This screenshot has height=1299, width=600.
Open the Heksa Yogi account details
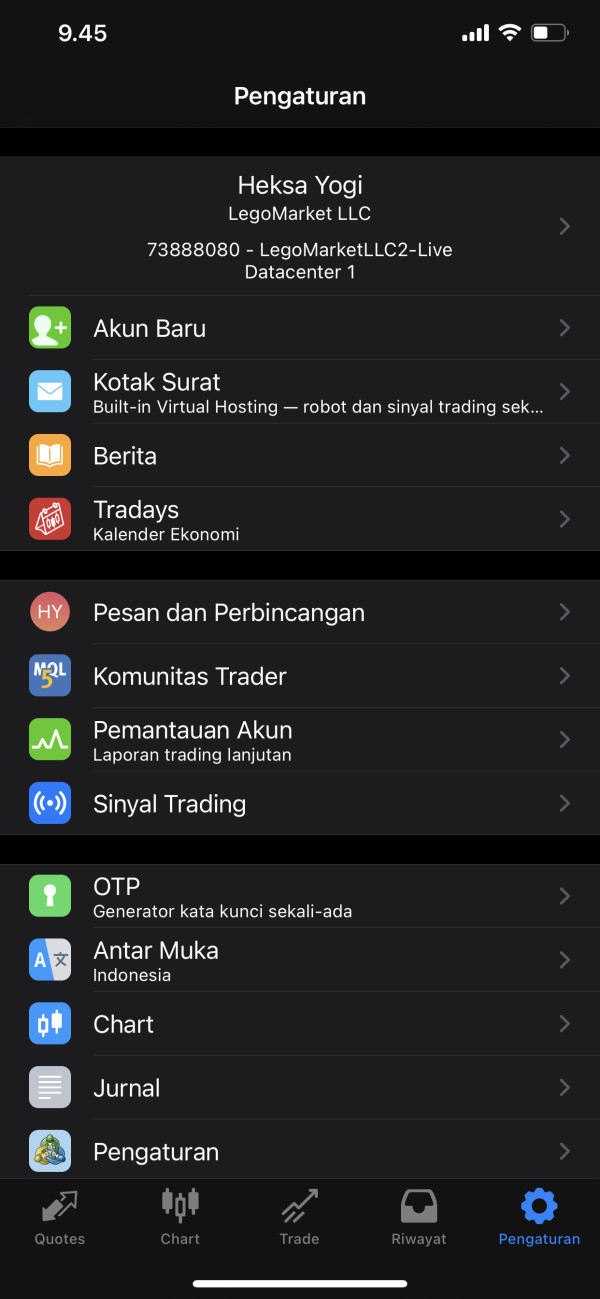coord(300,226)
